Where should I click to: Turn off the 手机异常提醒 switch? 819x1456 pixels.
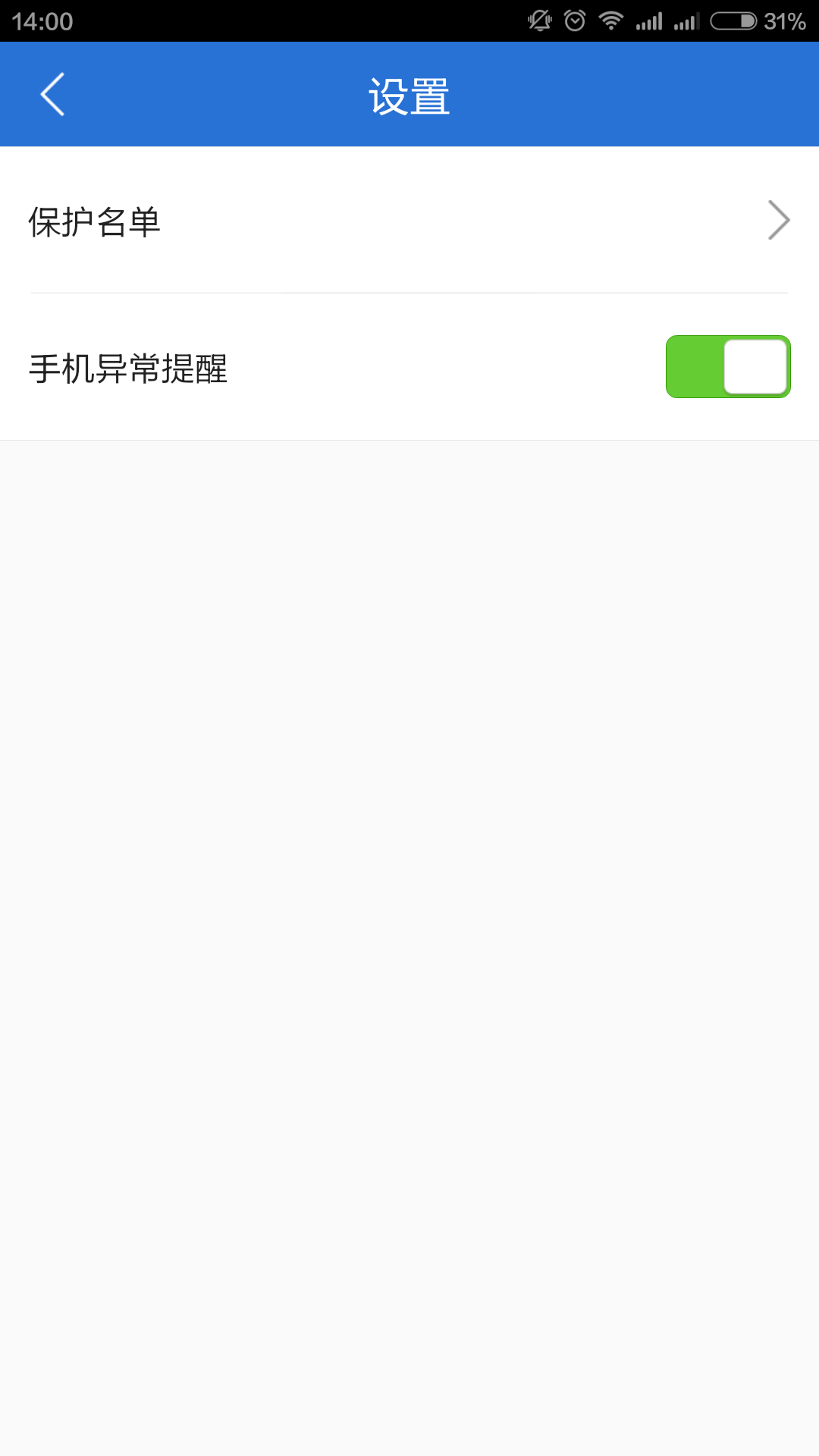tap(728, 367)
